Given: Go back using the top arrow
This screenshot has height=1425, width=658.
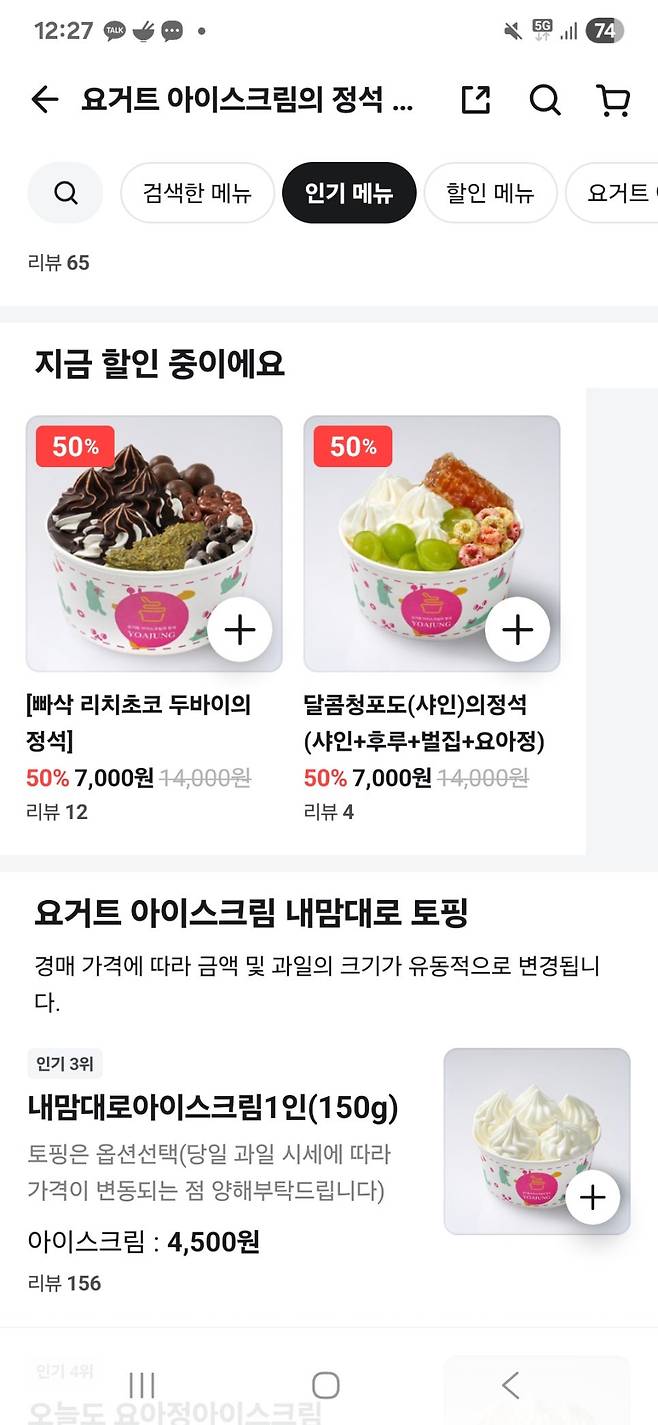Looking at the screenshot, I should point(45,100).
